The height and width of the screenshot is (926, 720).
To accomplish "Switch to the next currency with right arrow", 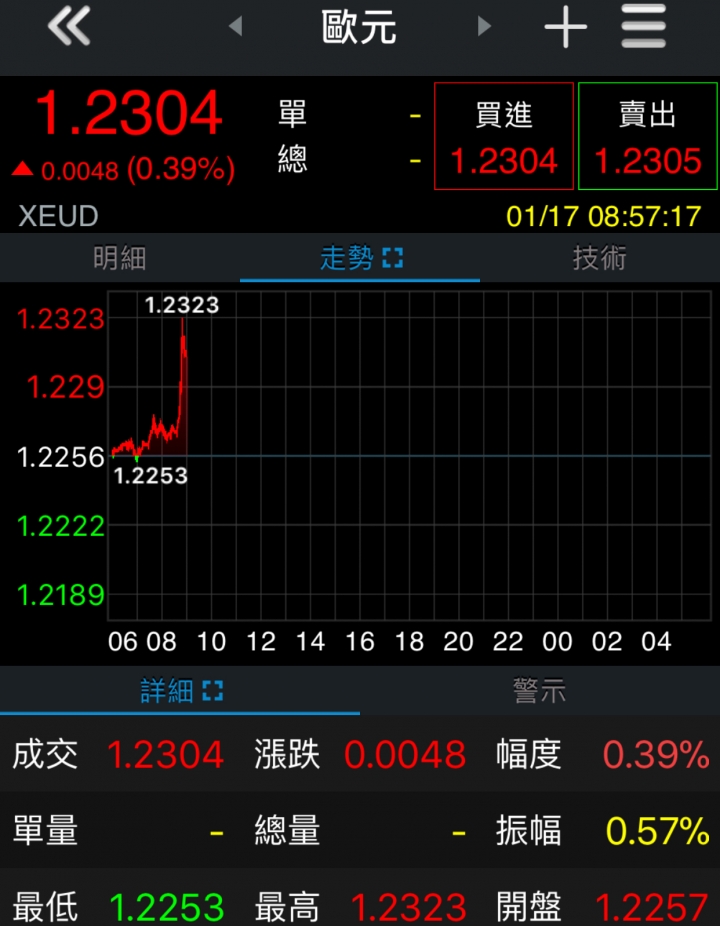I will pos(485,27).
